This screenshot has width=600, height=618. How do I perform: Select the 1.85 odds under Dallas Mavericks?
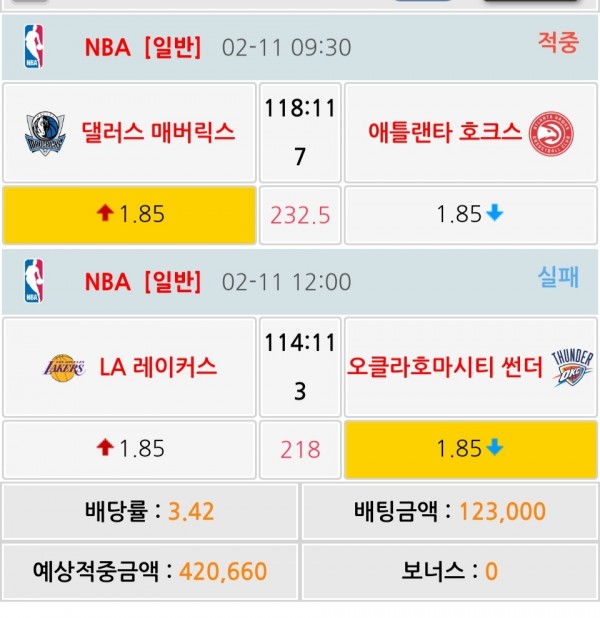pos(129,215)
